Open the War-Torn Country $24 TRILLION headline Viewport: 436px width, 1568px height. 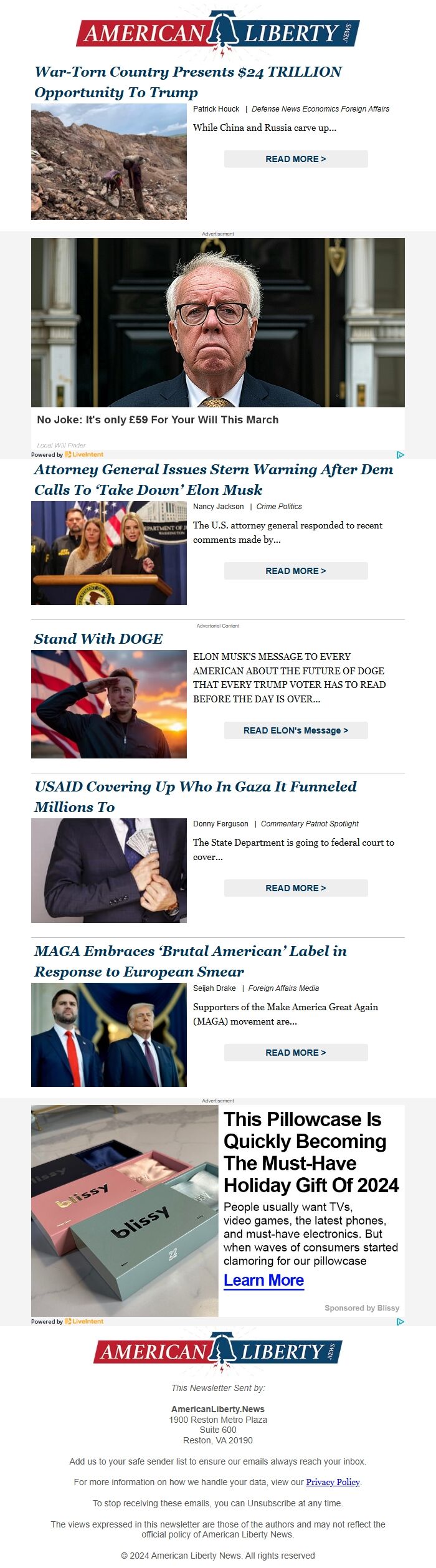[x=187, y=82]
